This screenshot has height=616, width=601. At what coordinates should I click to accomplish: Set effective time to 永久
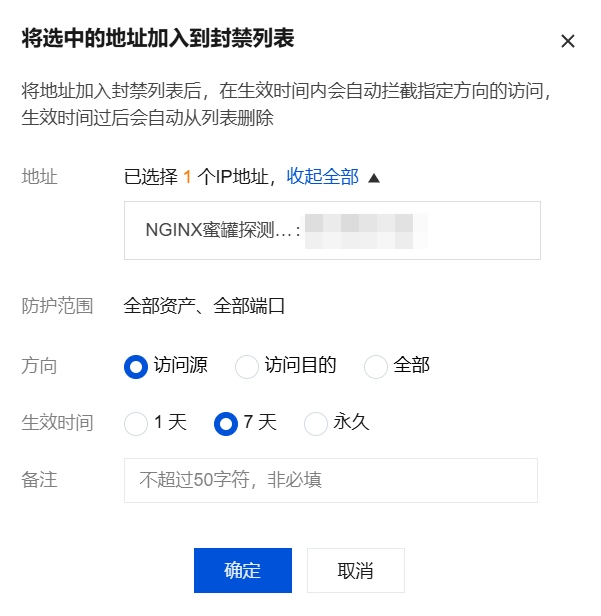click(316, 423)
